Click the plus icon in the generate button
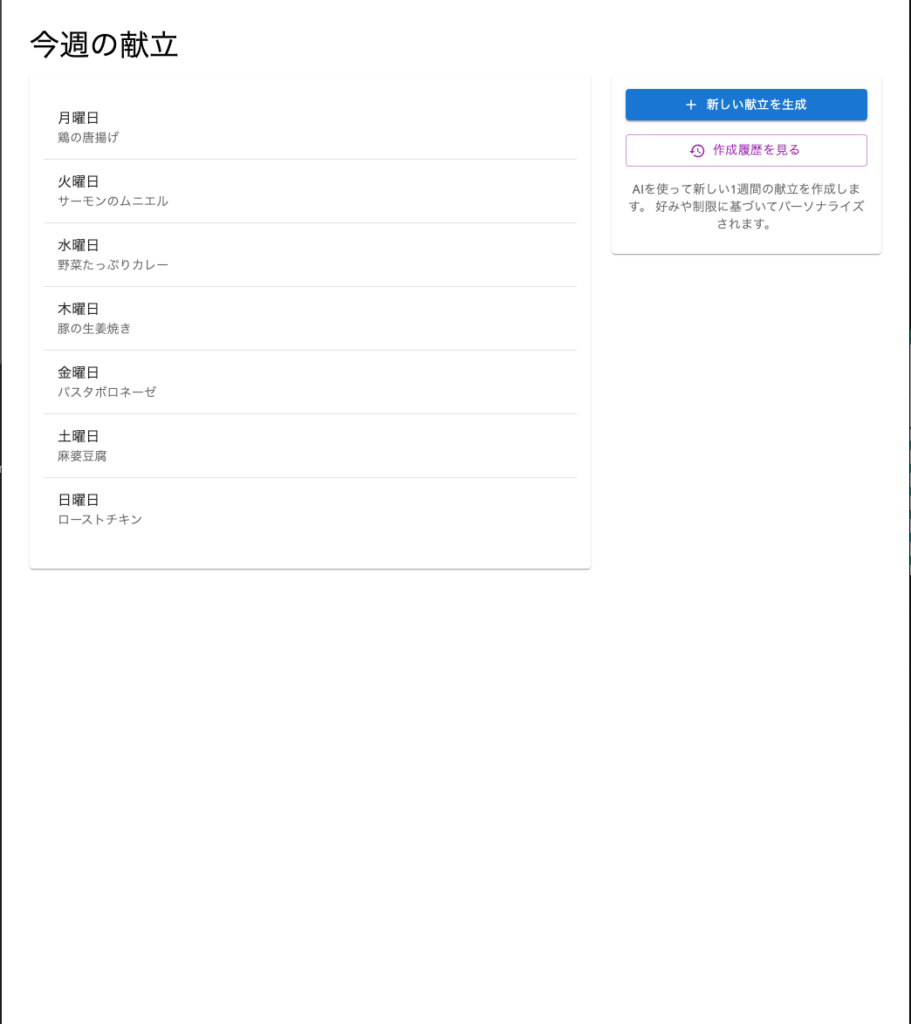The image size is (911, 1024). pyautogui.click(x=689, y=104)
